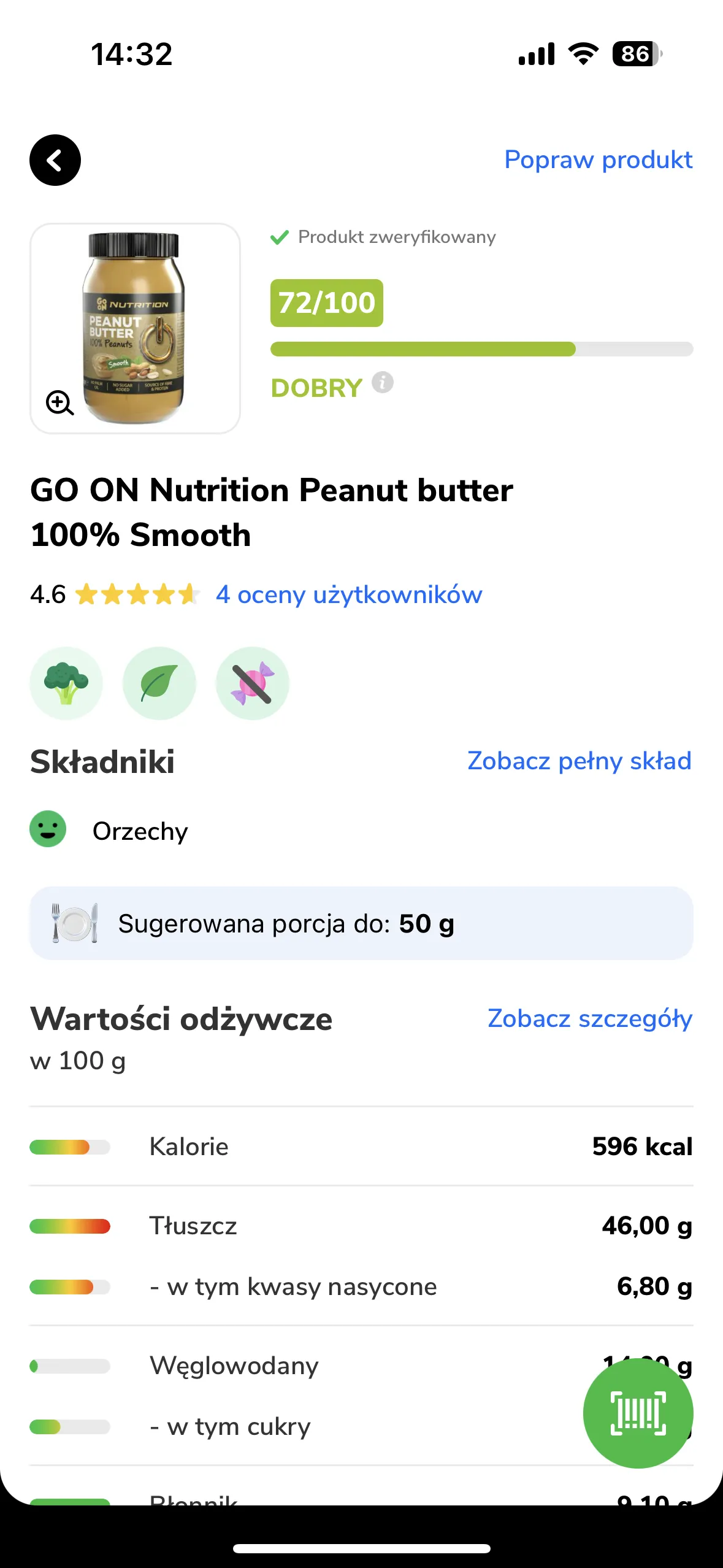Select the green leaf vegan icon
This screenshot has height=1568, width=723.
pos(159,683)
